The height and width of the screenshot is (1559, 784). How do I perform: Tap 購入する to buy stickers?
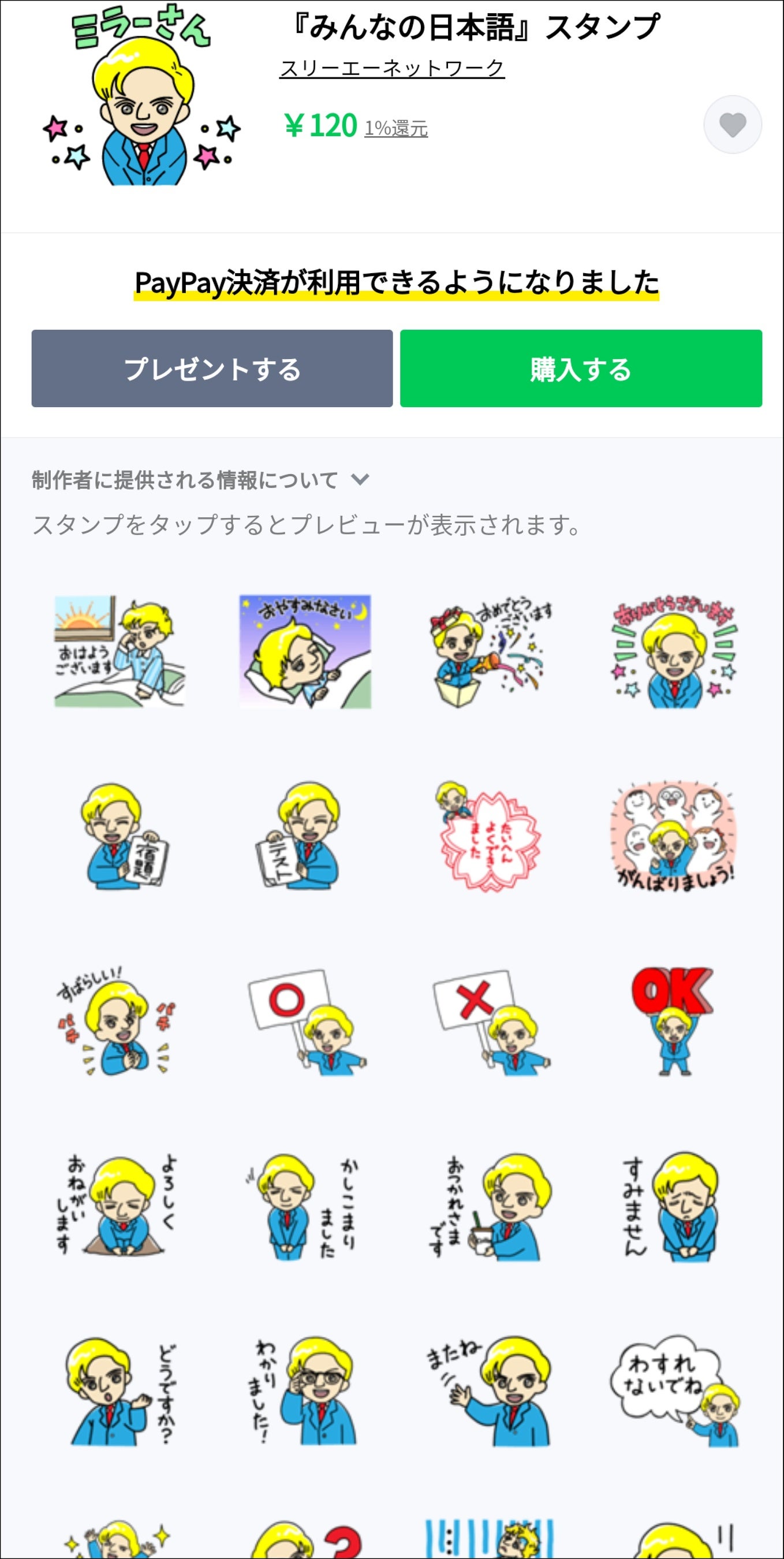[581, 368]
